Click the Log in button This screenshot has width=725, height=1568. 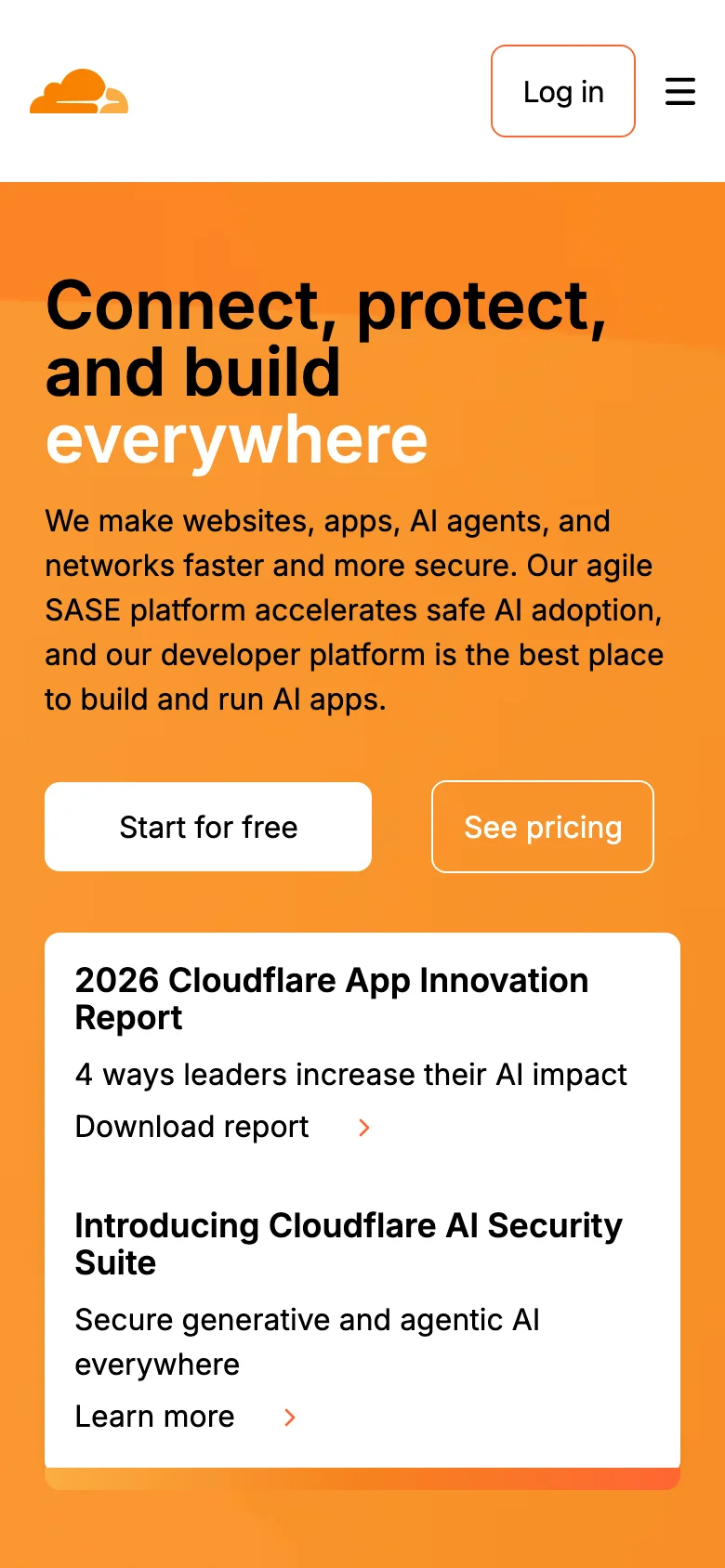(562, 91)
